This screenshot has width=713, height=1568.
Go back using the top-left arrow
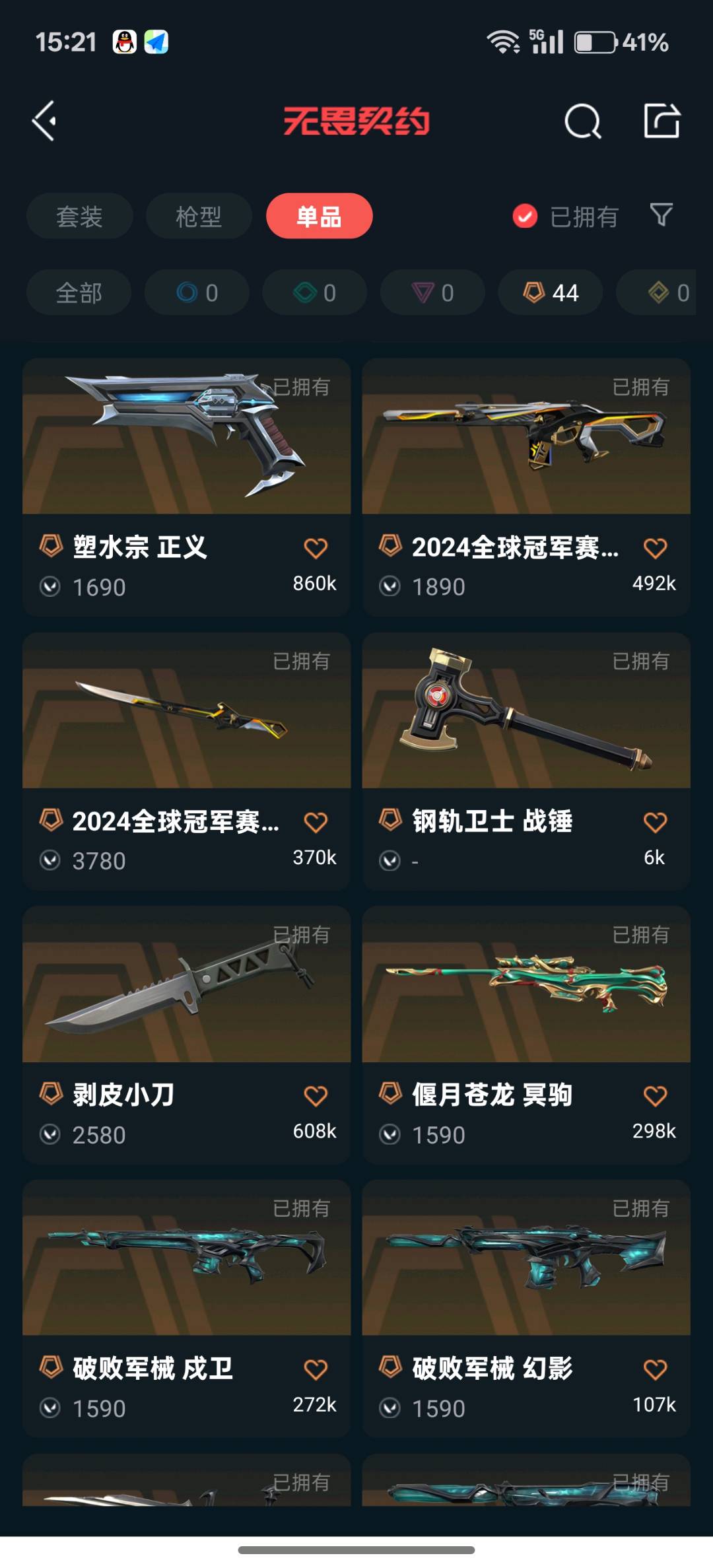coord(44,121)
